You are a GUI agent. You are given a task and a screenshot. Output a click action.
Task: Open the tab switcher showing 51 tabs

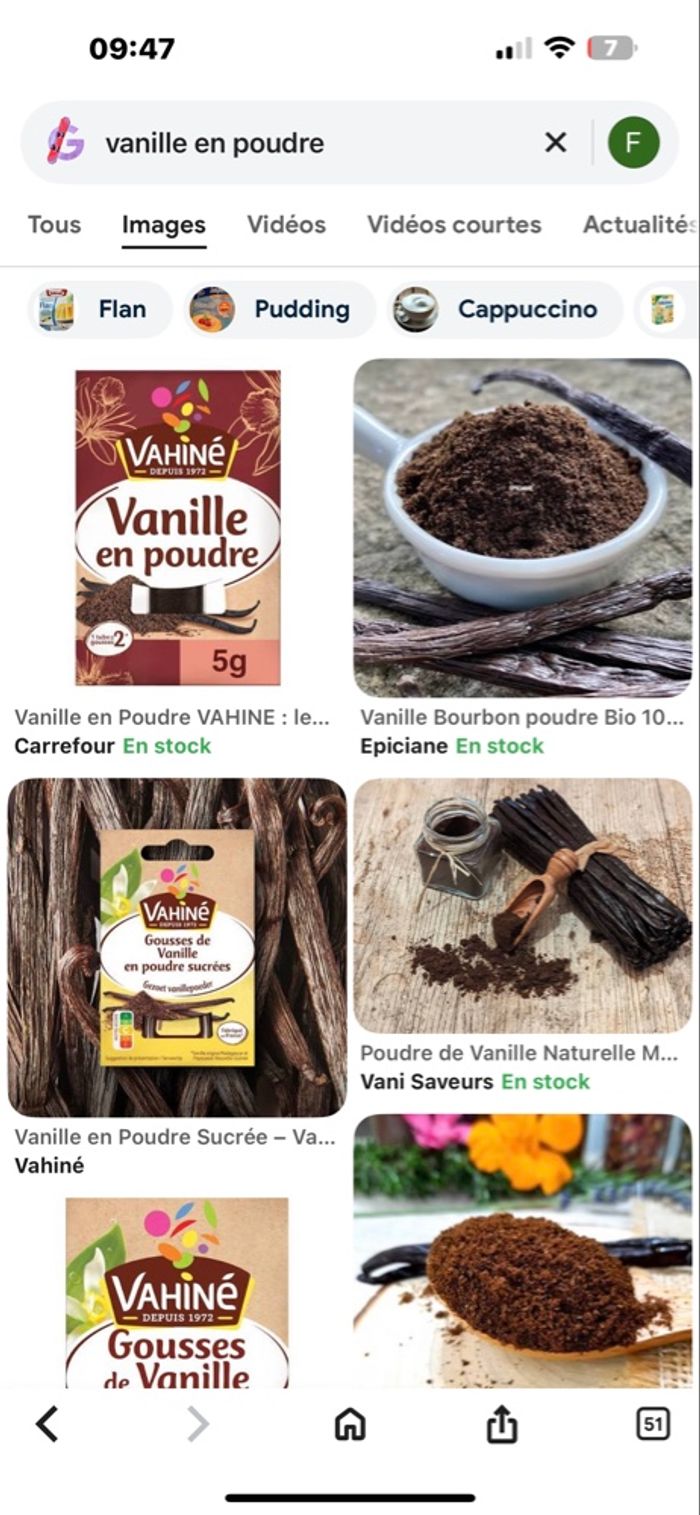tap(653, 1424)
